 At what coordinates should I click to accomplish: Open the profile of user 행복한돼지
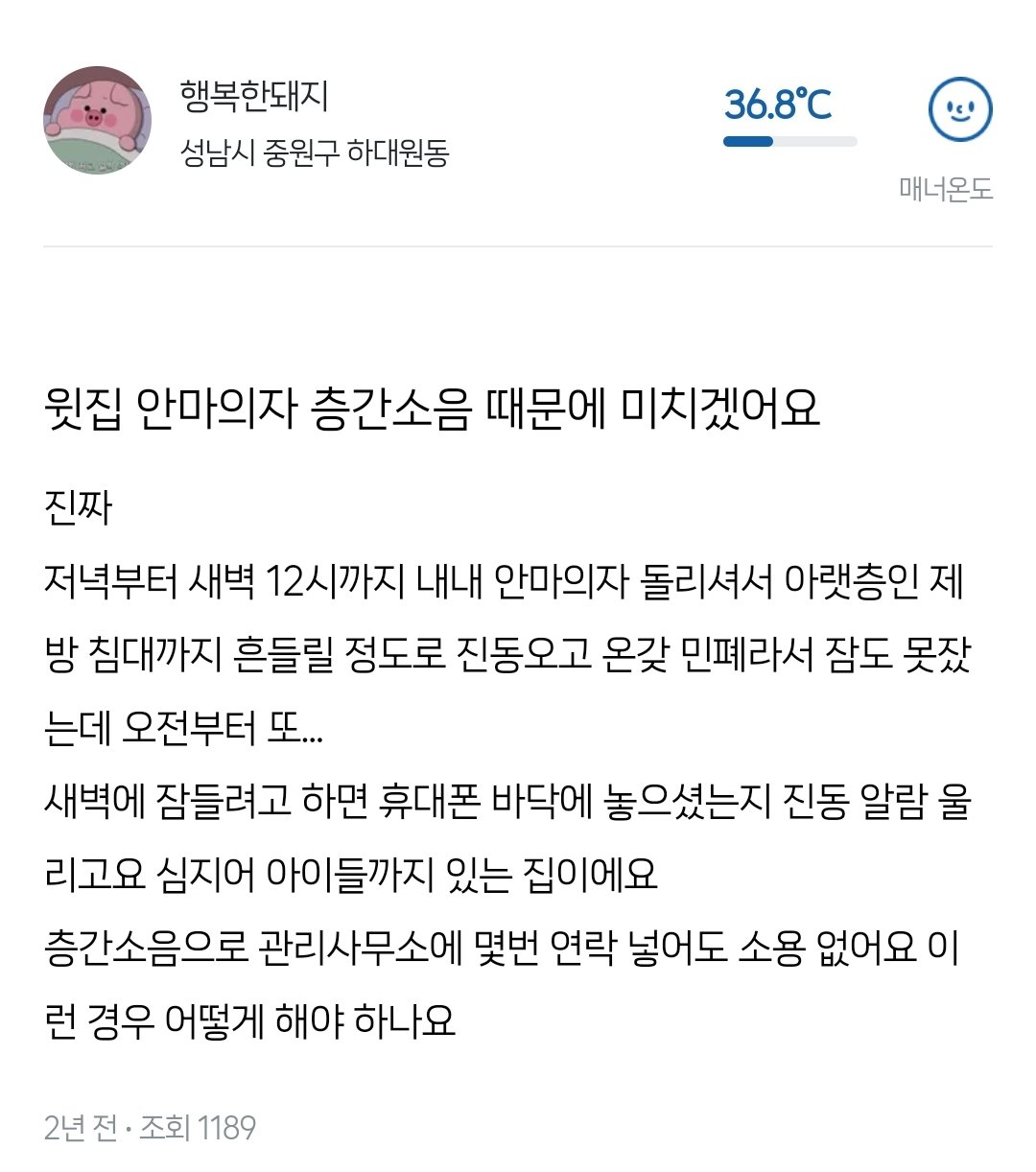[x=254, y=96]
